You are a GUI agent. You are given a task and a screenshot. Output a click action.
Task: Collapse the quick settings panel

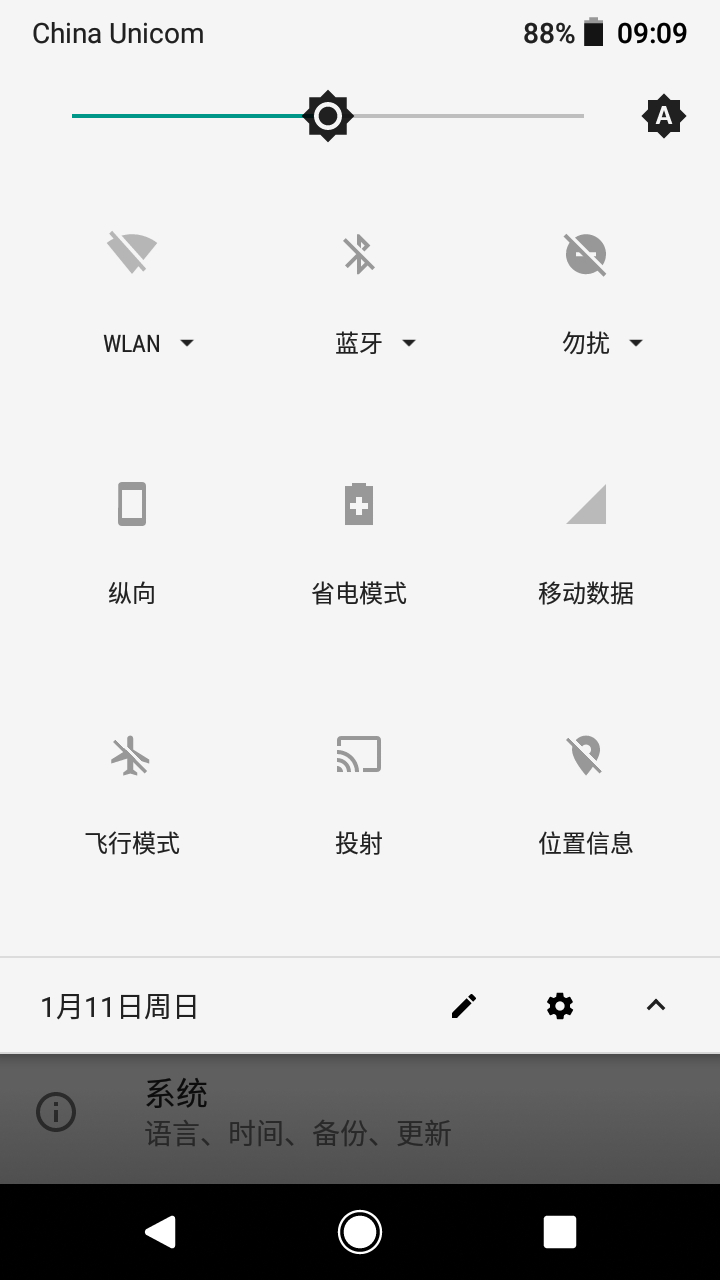tap(656, 1006)
